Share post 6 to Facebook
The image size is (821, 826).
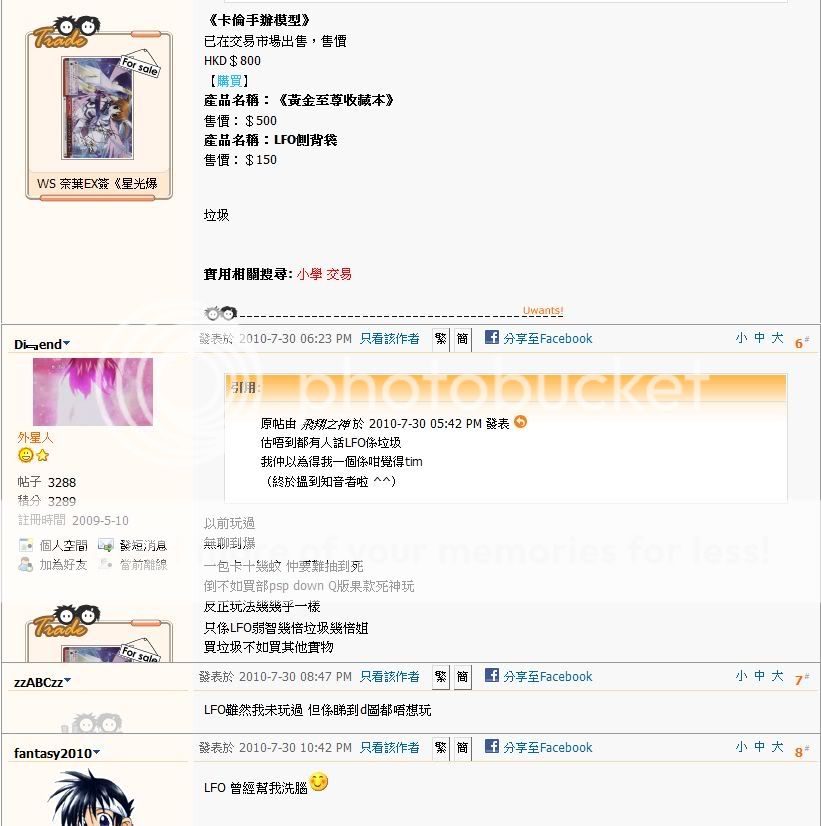pyautogui.click(x=538, y=339)
